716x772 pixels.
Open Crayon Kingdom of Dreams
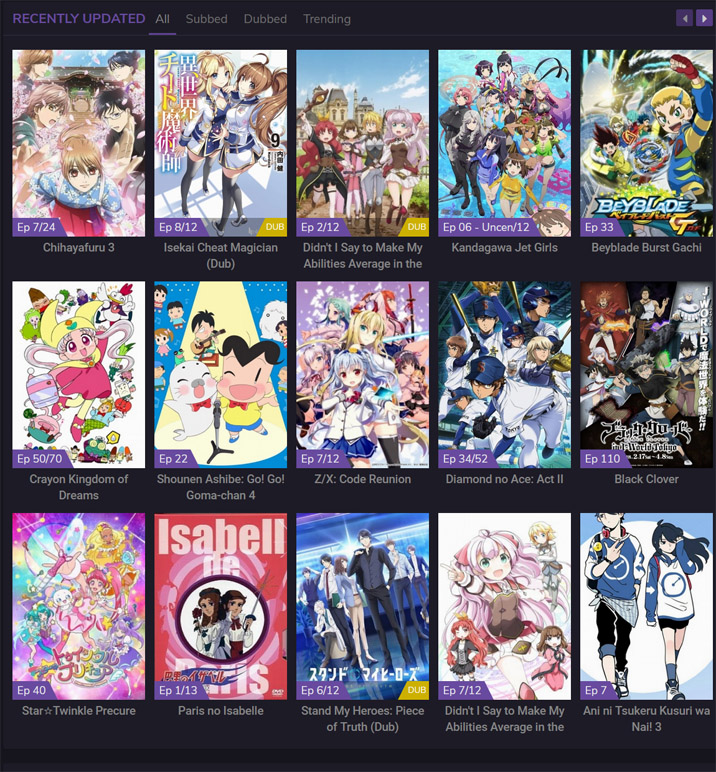pyautogui.click(x=79, y=374)
